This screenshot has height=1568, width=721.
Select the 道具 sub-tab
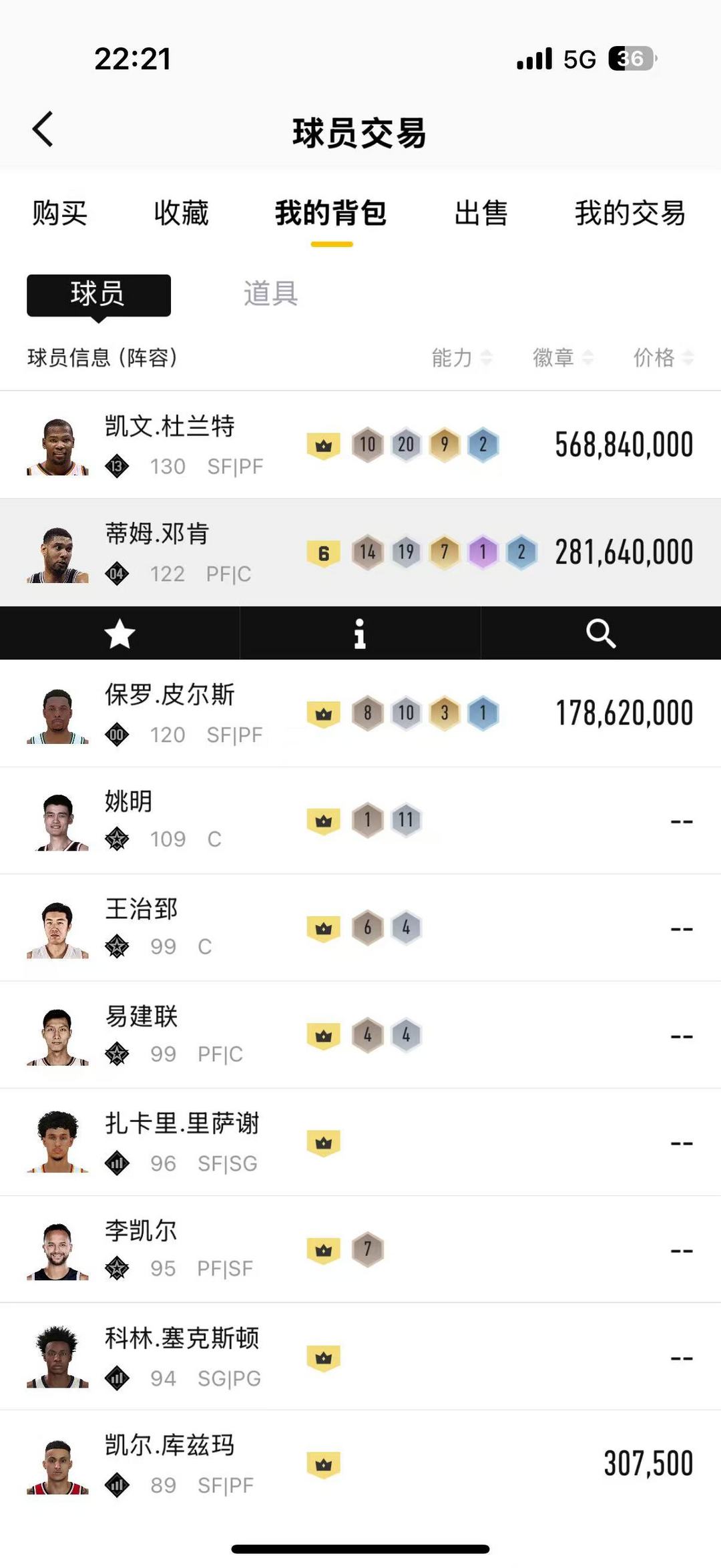coord(270,294)
